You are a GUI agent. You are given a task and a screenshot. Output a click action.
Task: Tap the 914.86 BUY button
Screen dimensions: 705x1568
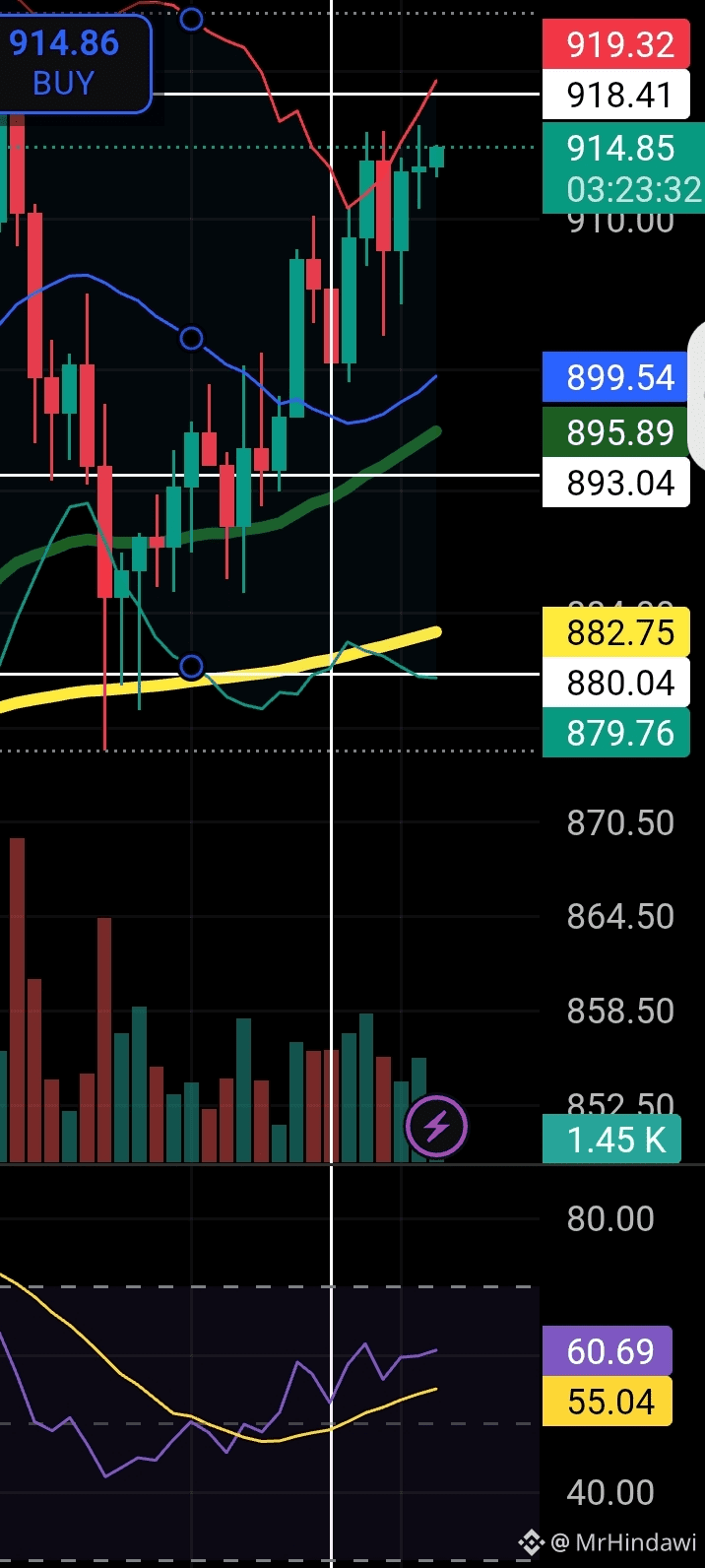tap(69, 61)
